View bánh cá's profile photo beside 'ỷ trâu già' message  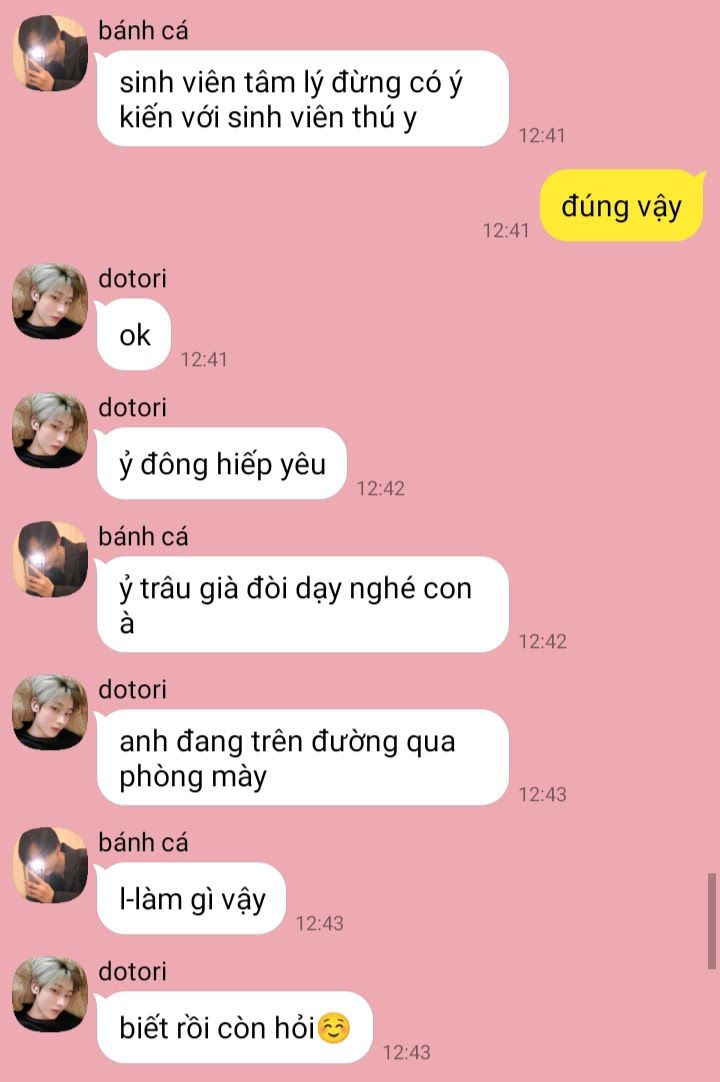[x=50, y=559]
